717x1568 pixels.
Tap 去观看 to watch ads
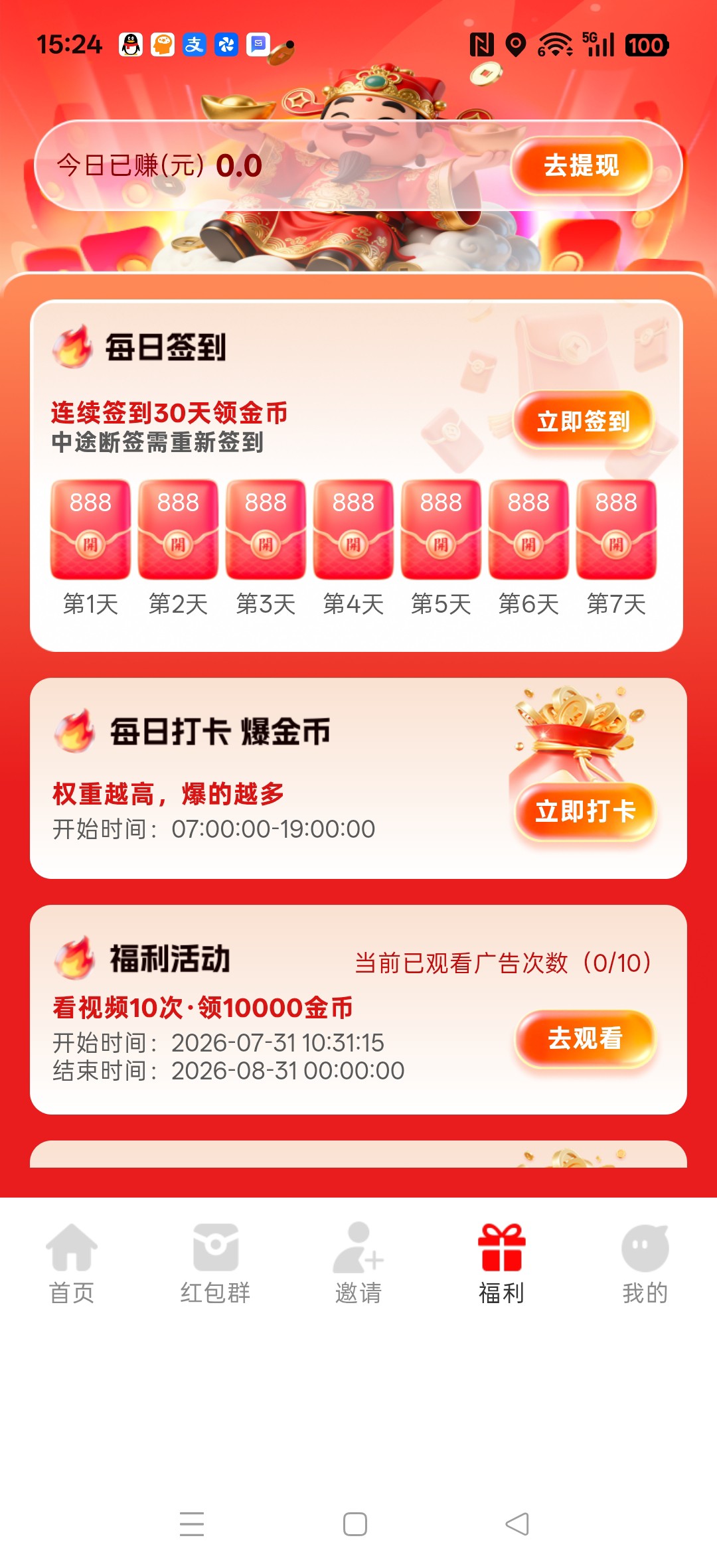click(586, 1038)
